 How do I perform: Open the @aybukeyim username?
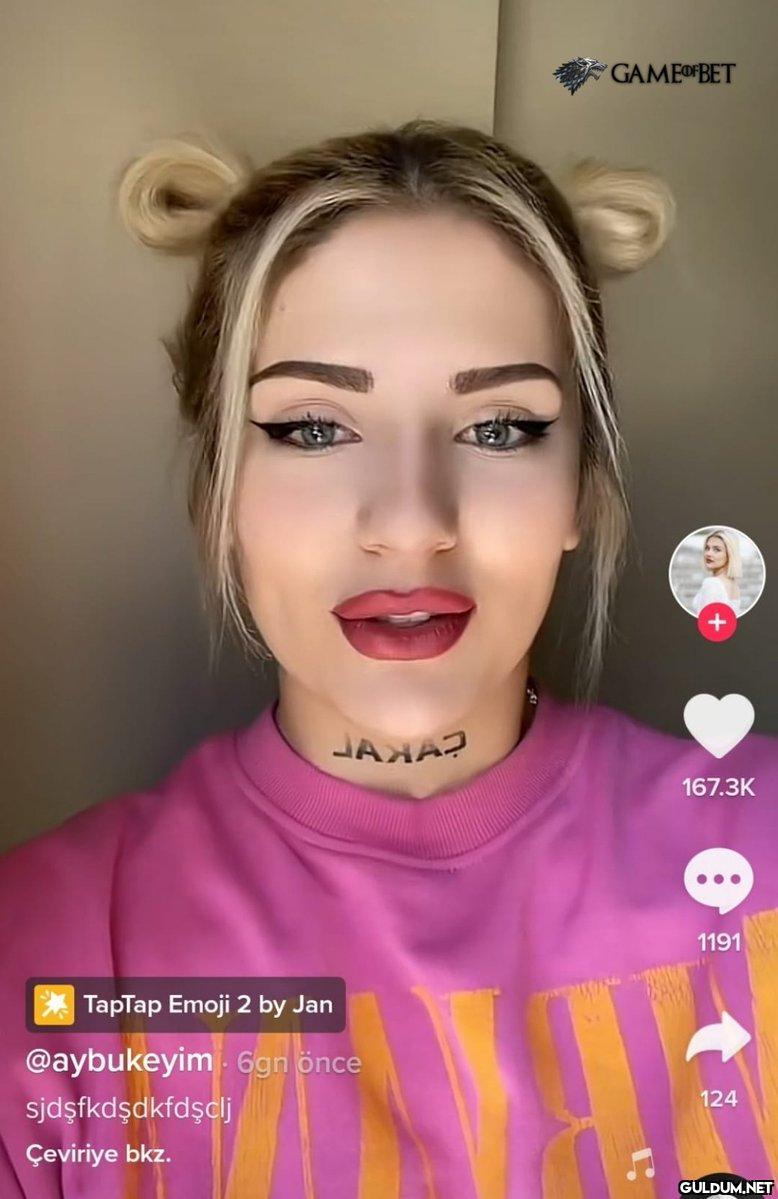click(x=119, y=1061)
